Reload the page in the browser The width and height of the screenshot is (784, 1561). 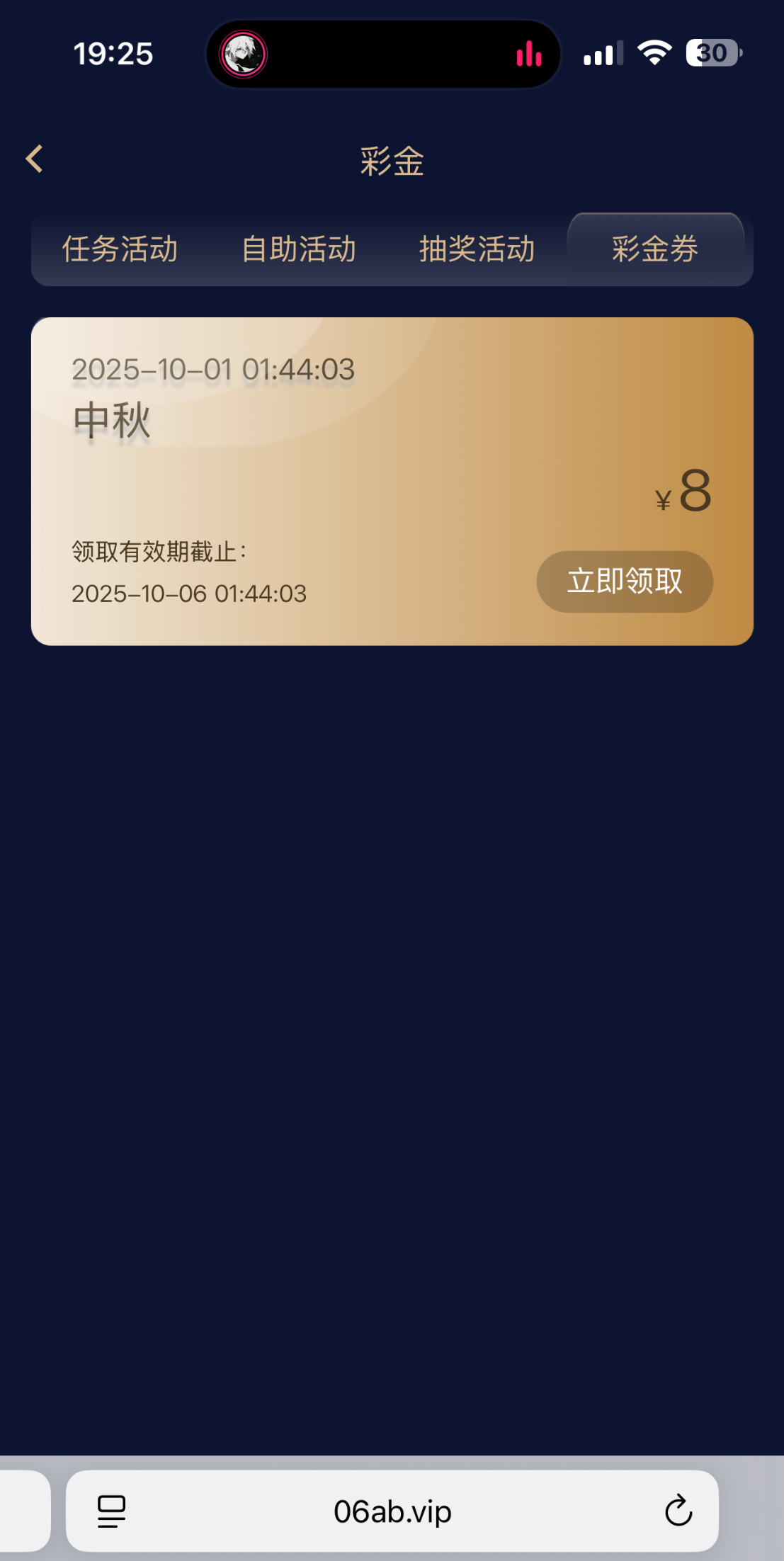coord(678,1511)
